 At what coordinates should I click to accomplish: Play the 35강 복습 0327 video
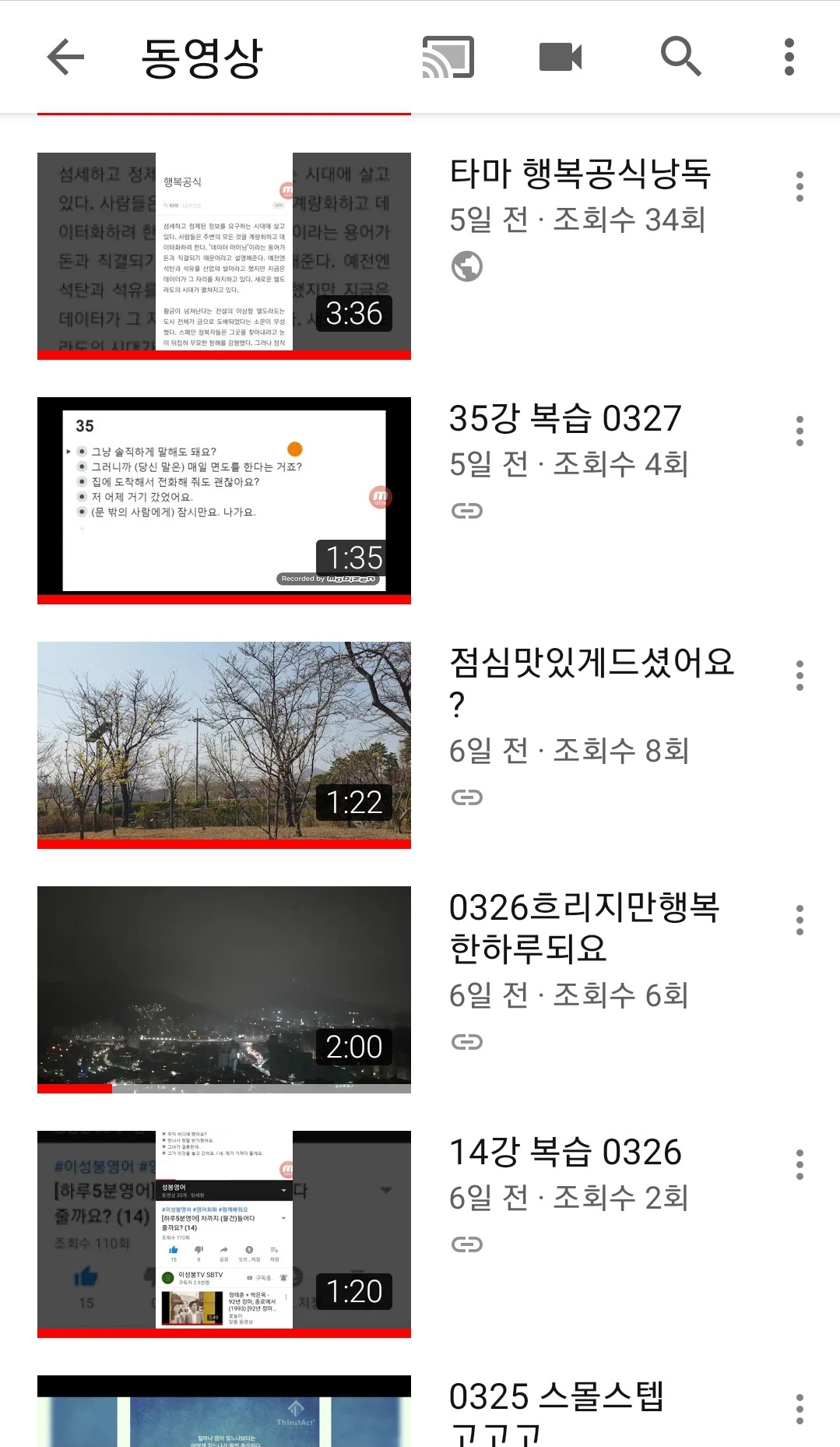coord(224,501)
